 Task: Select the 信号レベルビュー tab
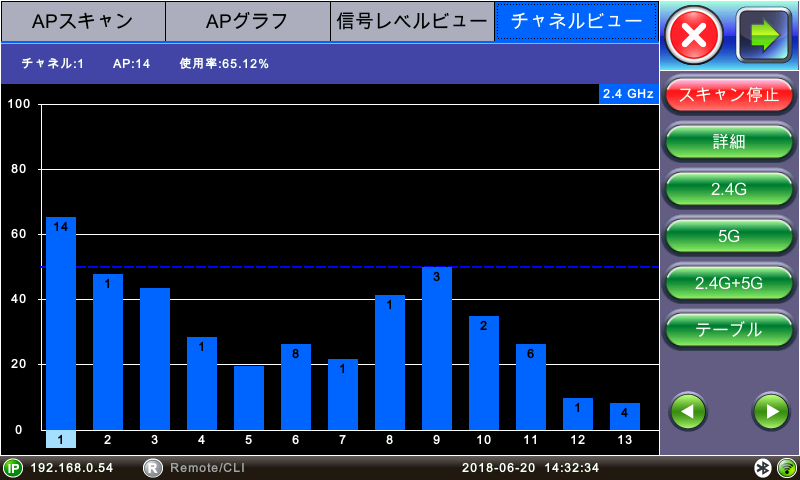point(412,21)
